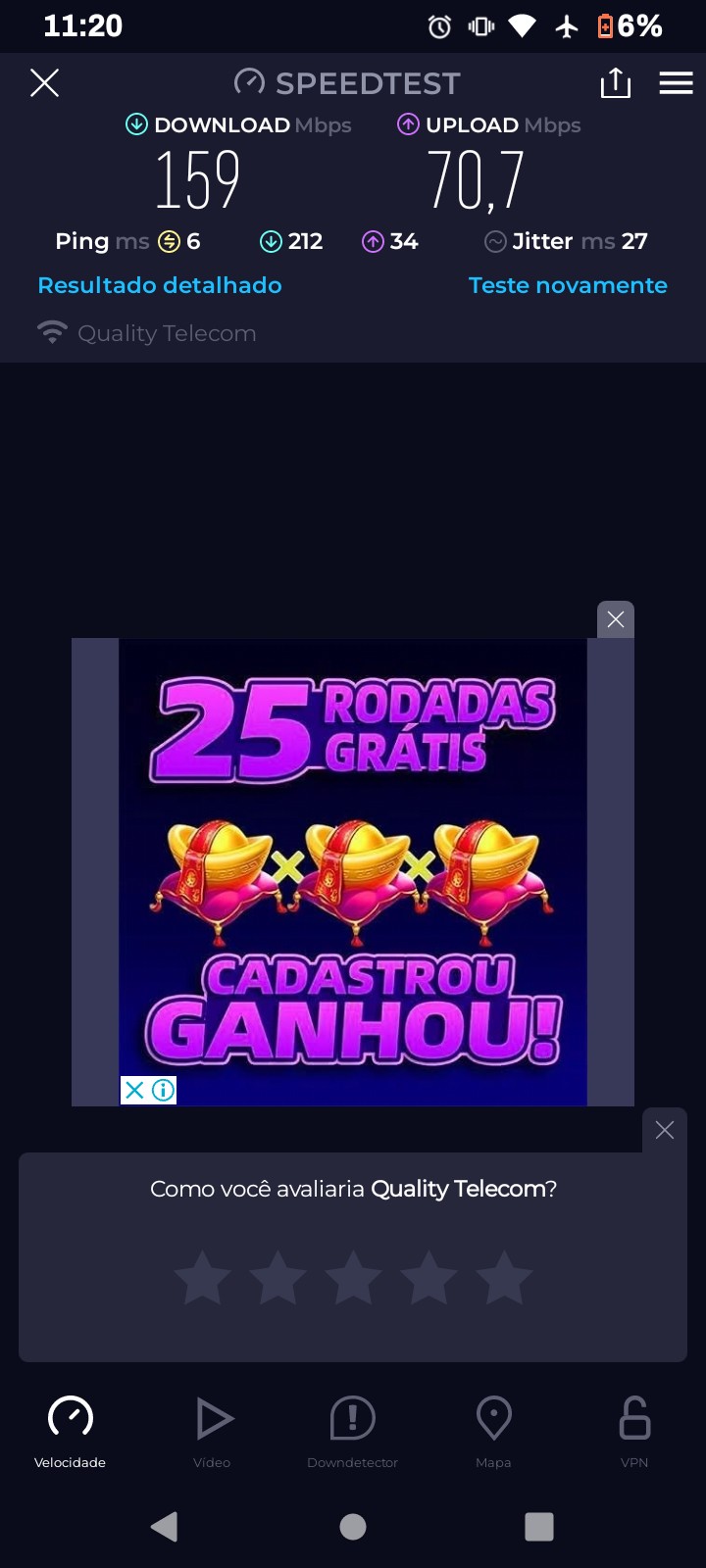Rate Quality Telecom three stars
Screen dimensions: 706x1568
coord(353,1278)
